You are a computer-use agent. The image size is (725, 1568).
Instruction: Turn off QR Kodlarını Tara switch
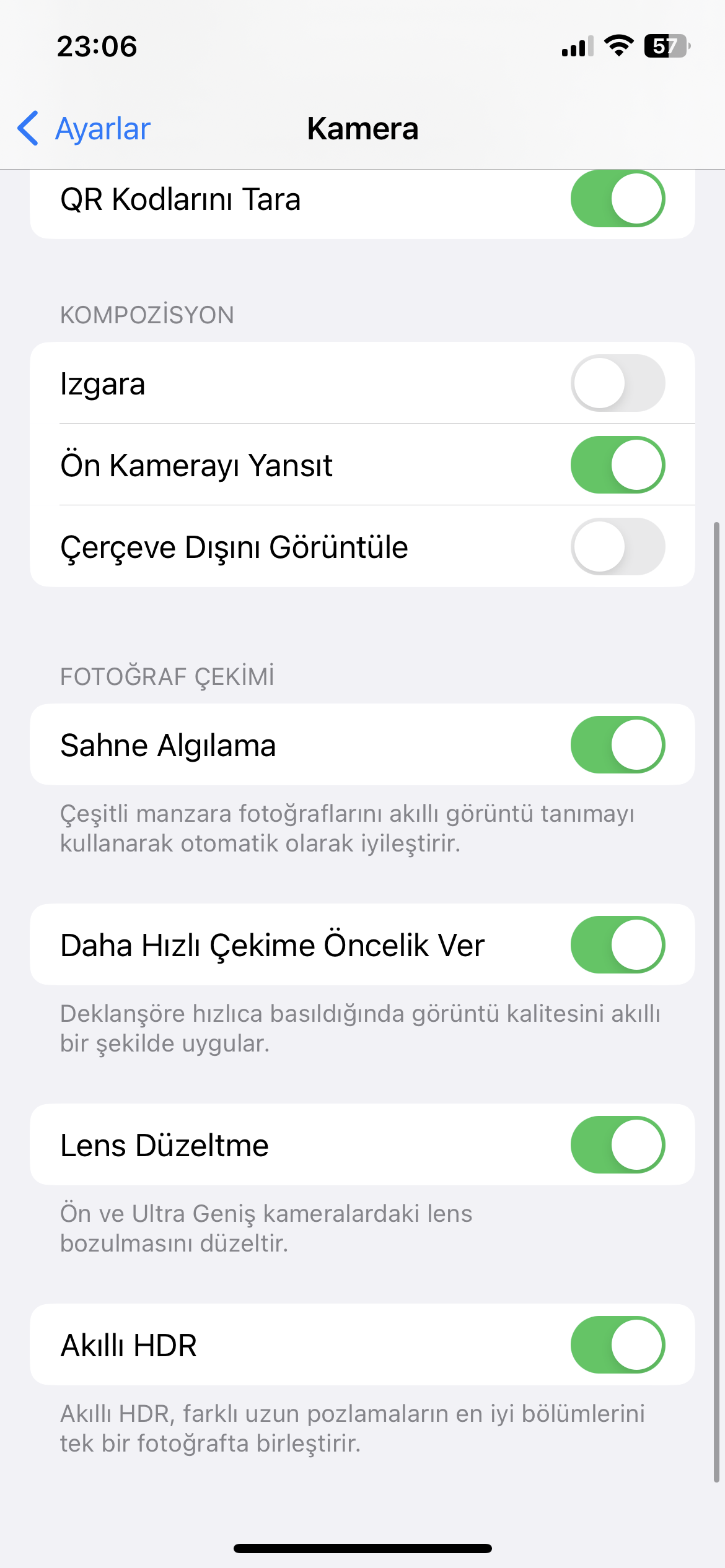tap(617, 199)
